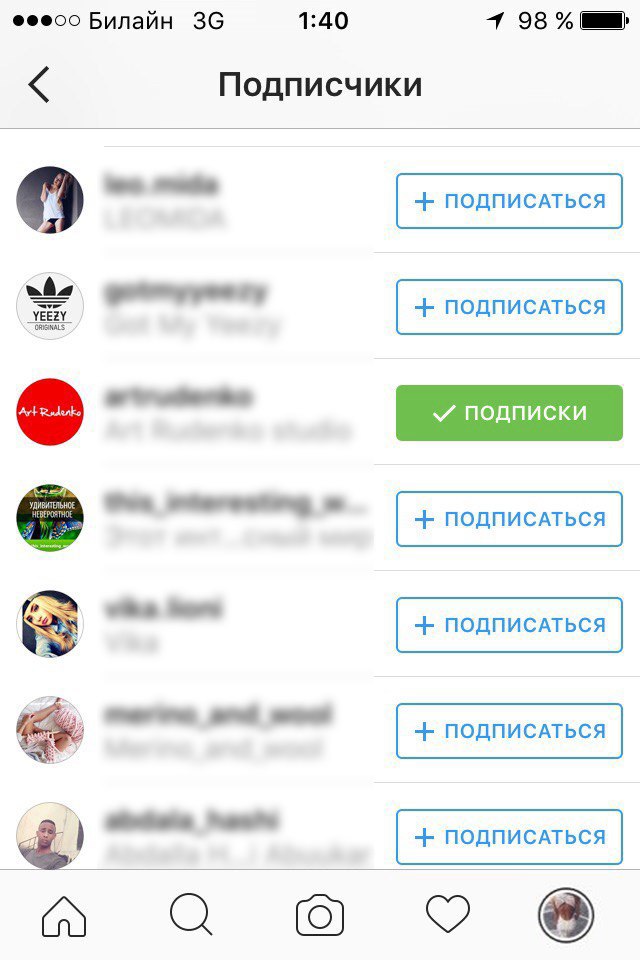Viewport: 640px width, 960px height.
Task: Follow vika.lioni with Подписаться button
Action: click(509, 625)
